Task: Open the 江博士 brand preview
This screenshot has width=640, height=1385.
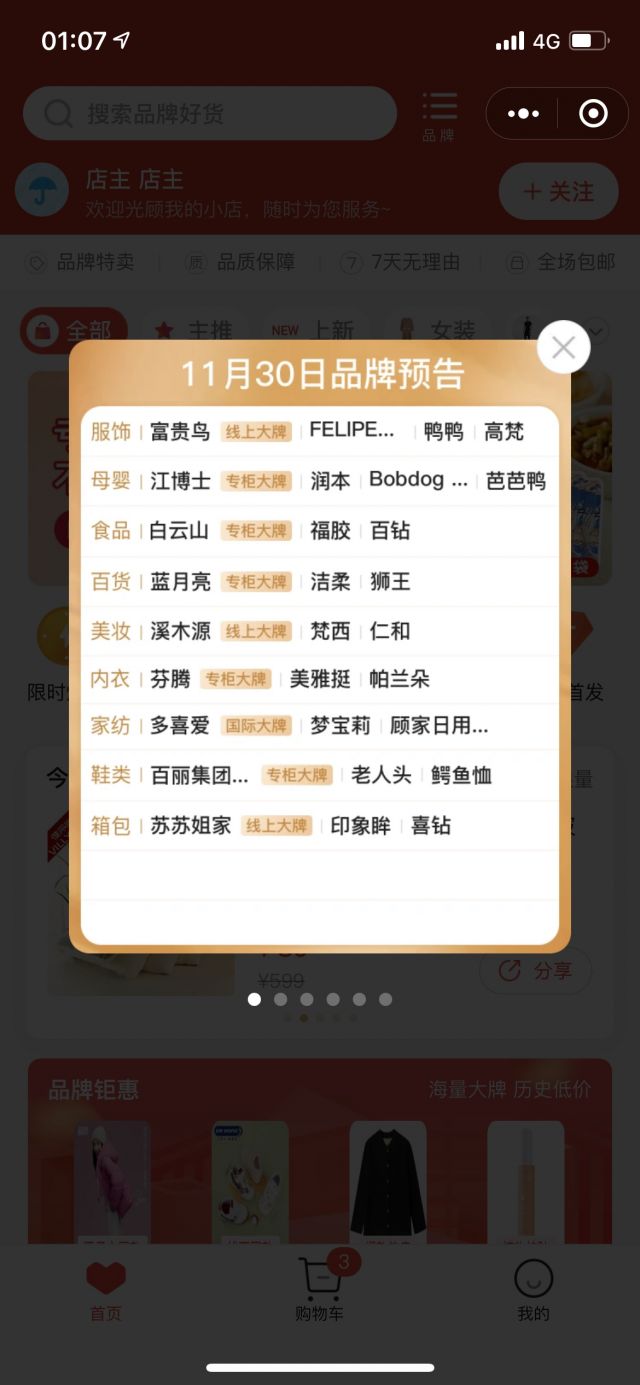Action: (180, 481)
